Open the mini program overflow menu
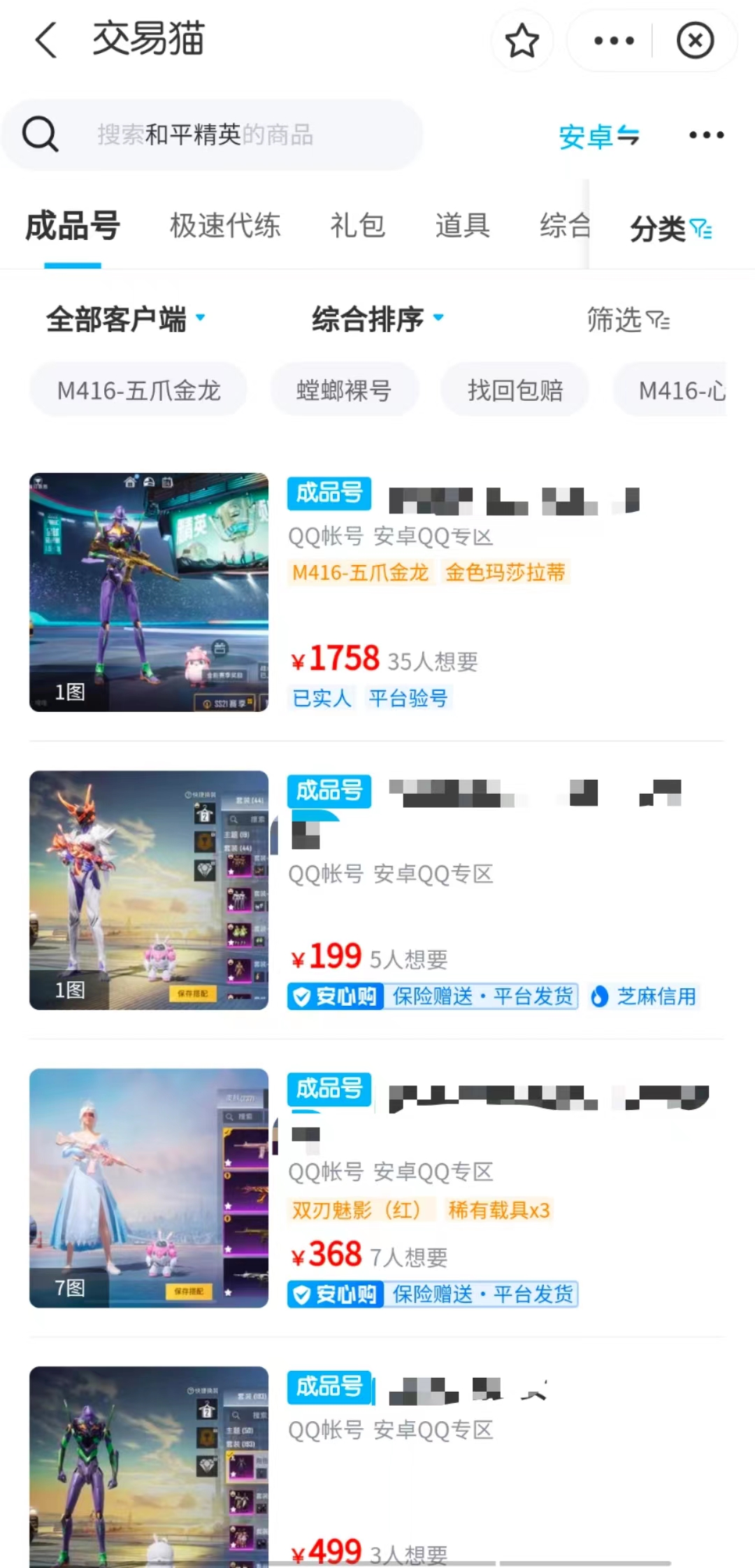 (x=613, y=41)
